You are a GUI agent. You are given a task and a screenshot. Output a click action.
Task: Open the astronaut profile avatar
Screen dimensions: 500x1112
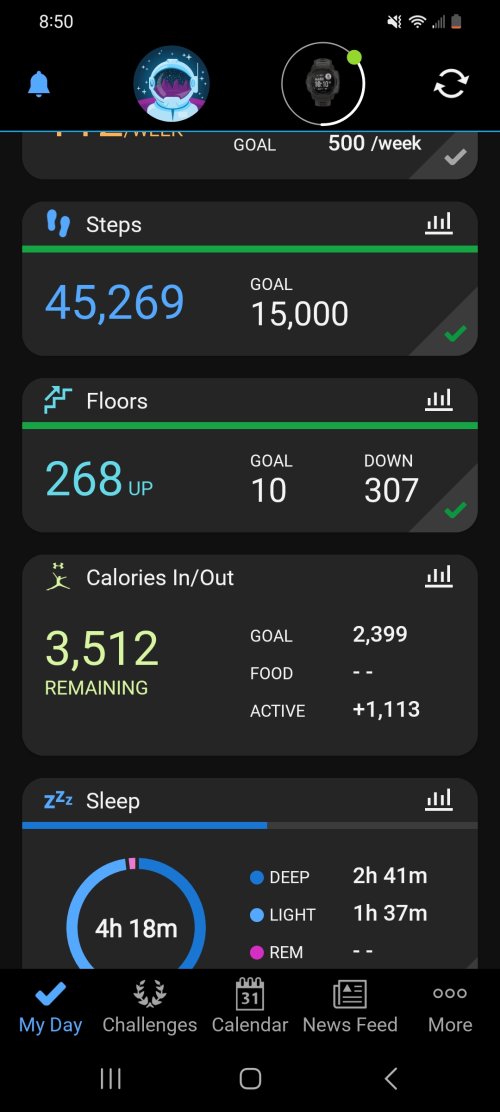point(171,84)
